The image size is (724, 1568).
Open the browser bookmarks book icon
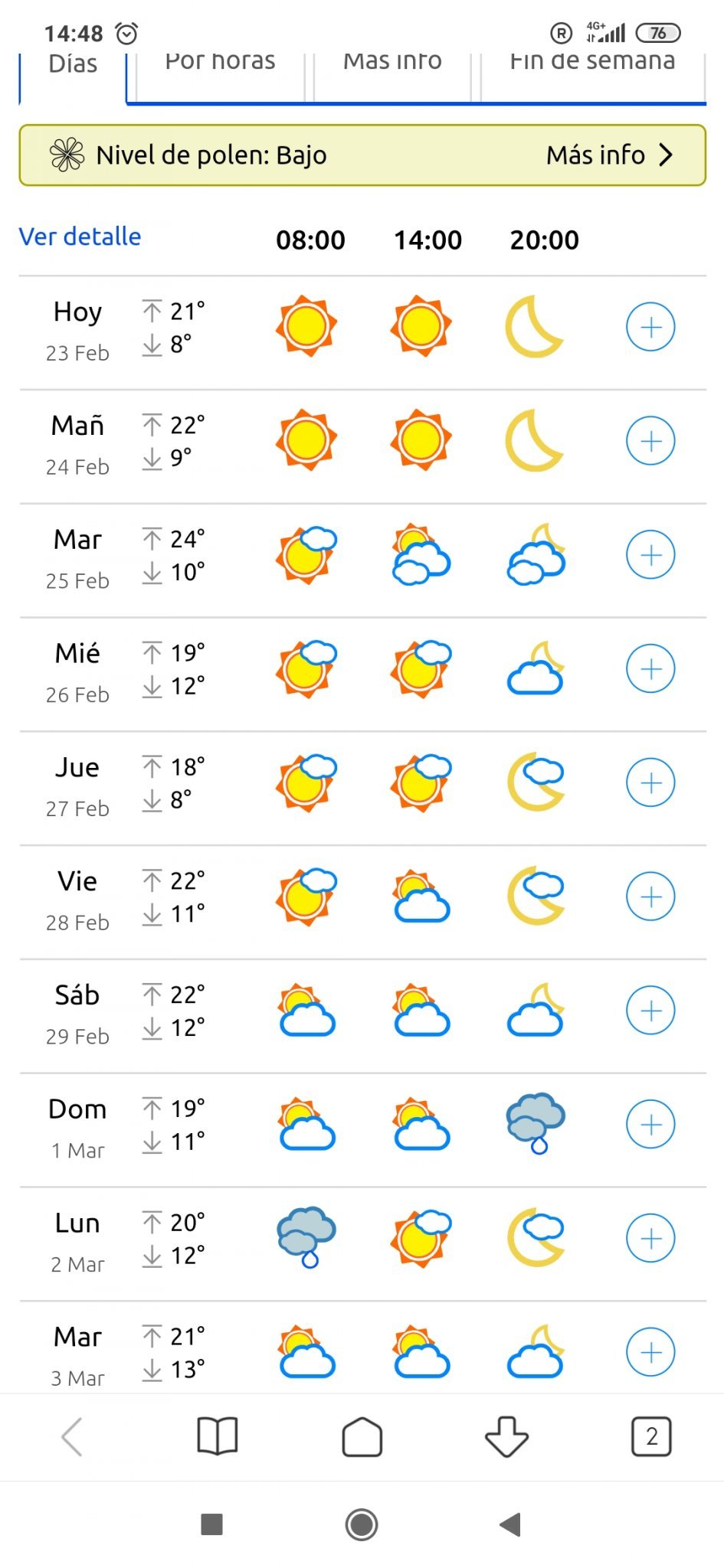pyautogui.click(x=218, y=1437)
